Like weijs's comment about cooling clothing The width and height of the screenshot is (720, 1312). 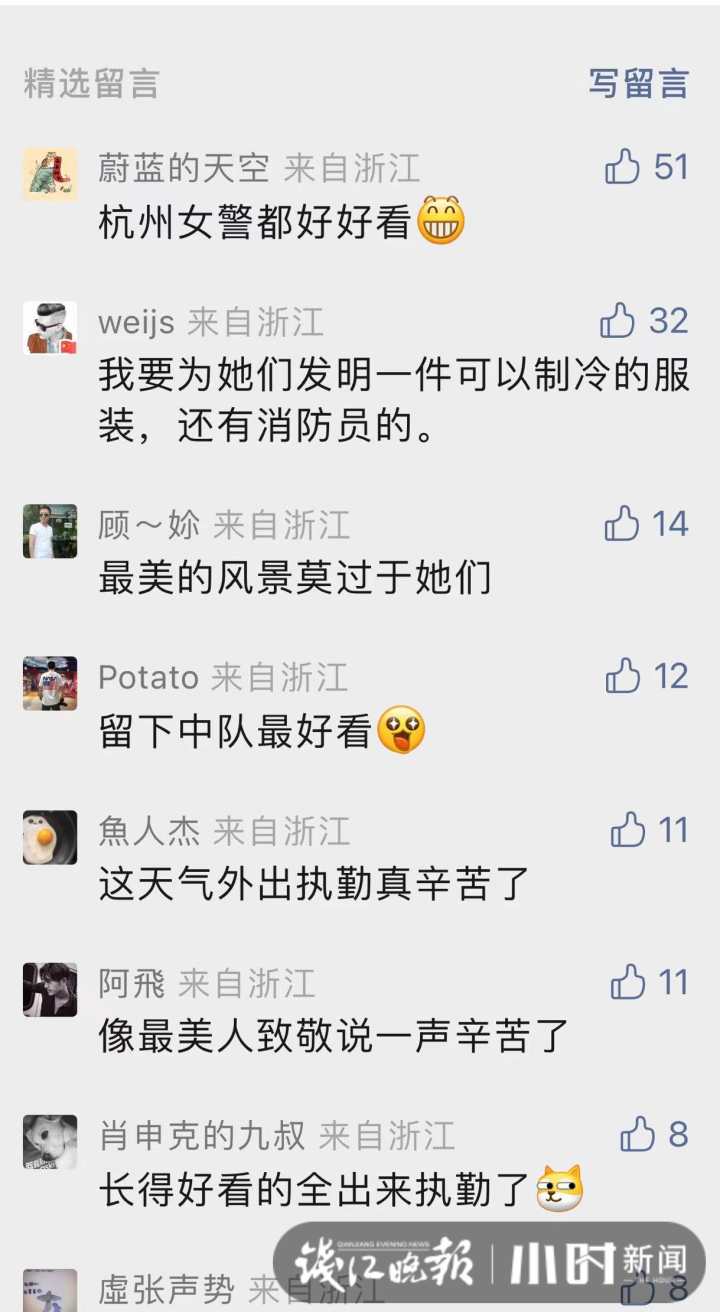point(618,321)
